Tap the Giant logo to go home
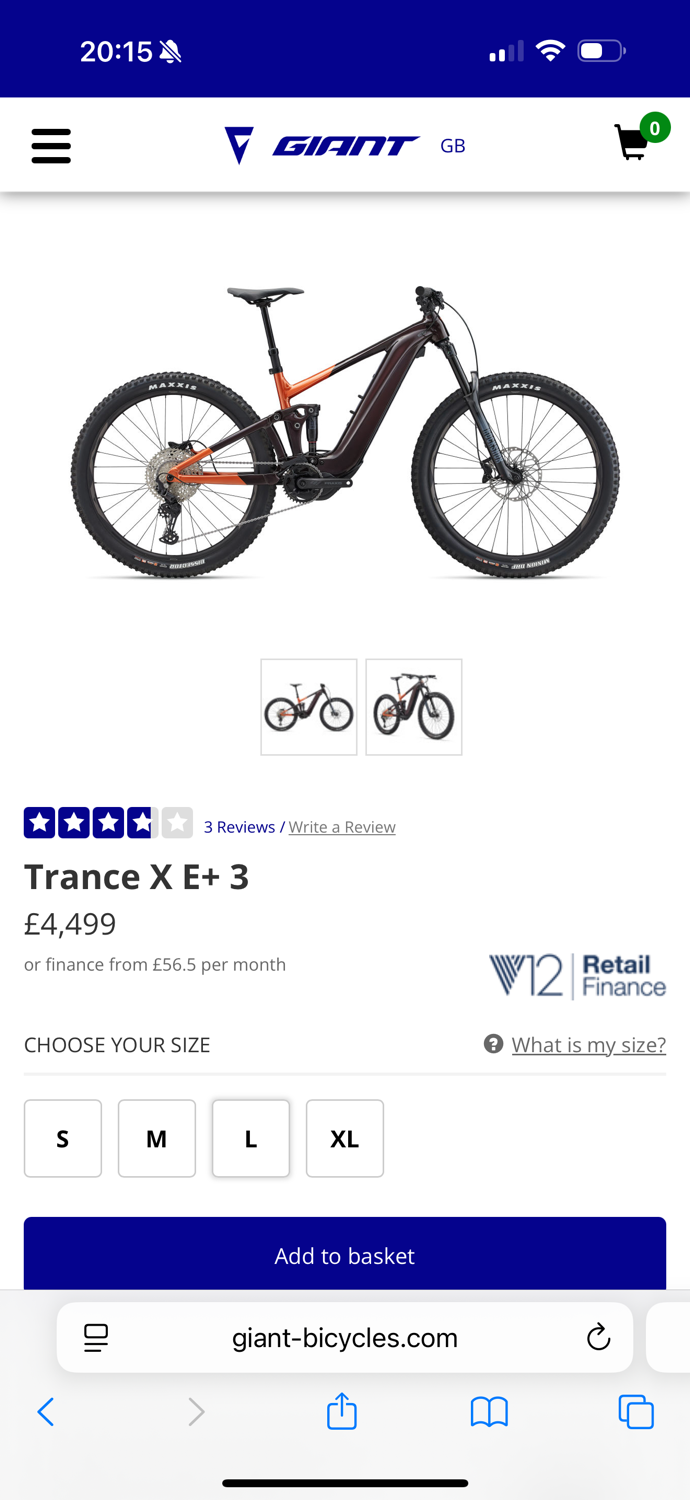690x1500 pixels. coord(321,146)
